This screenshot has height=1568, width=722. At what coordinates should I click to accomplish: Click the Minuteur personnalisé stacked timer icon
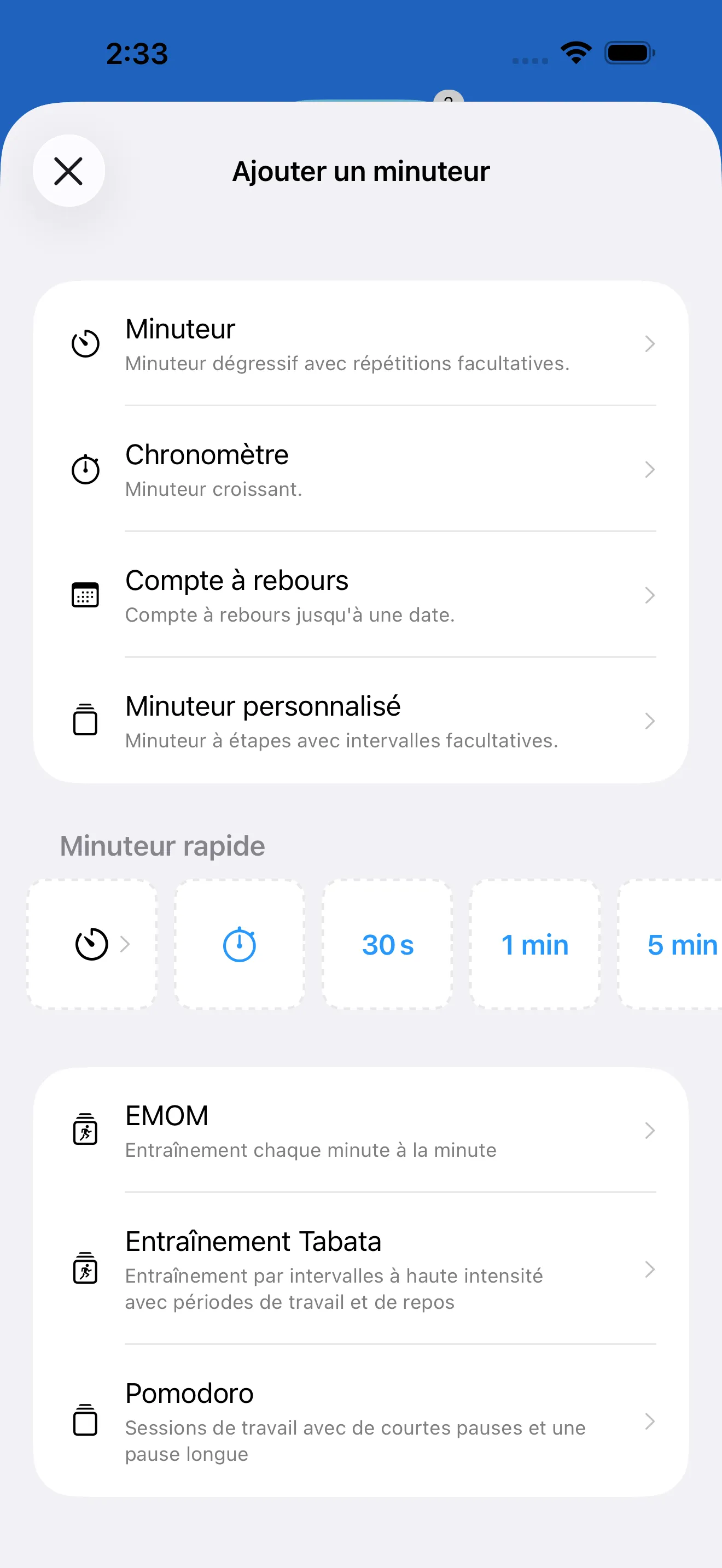click(x=85, y=721)
